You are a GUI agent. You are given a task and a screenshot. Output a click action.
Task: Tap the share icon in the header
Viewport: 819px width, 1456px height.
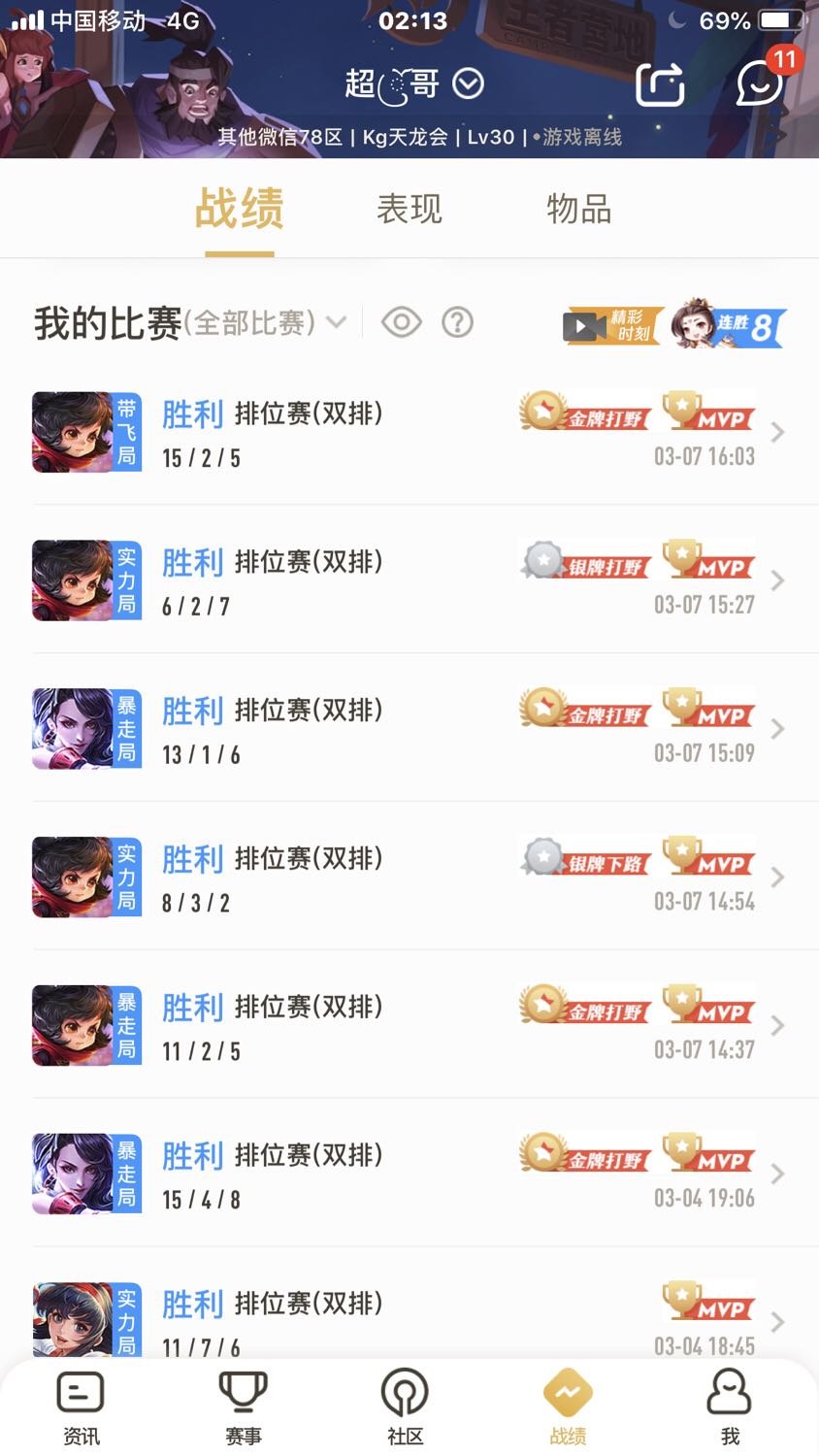click(x=660, y=83)
